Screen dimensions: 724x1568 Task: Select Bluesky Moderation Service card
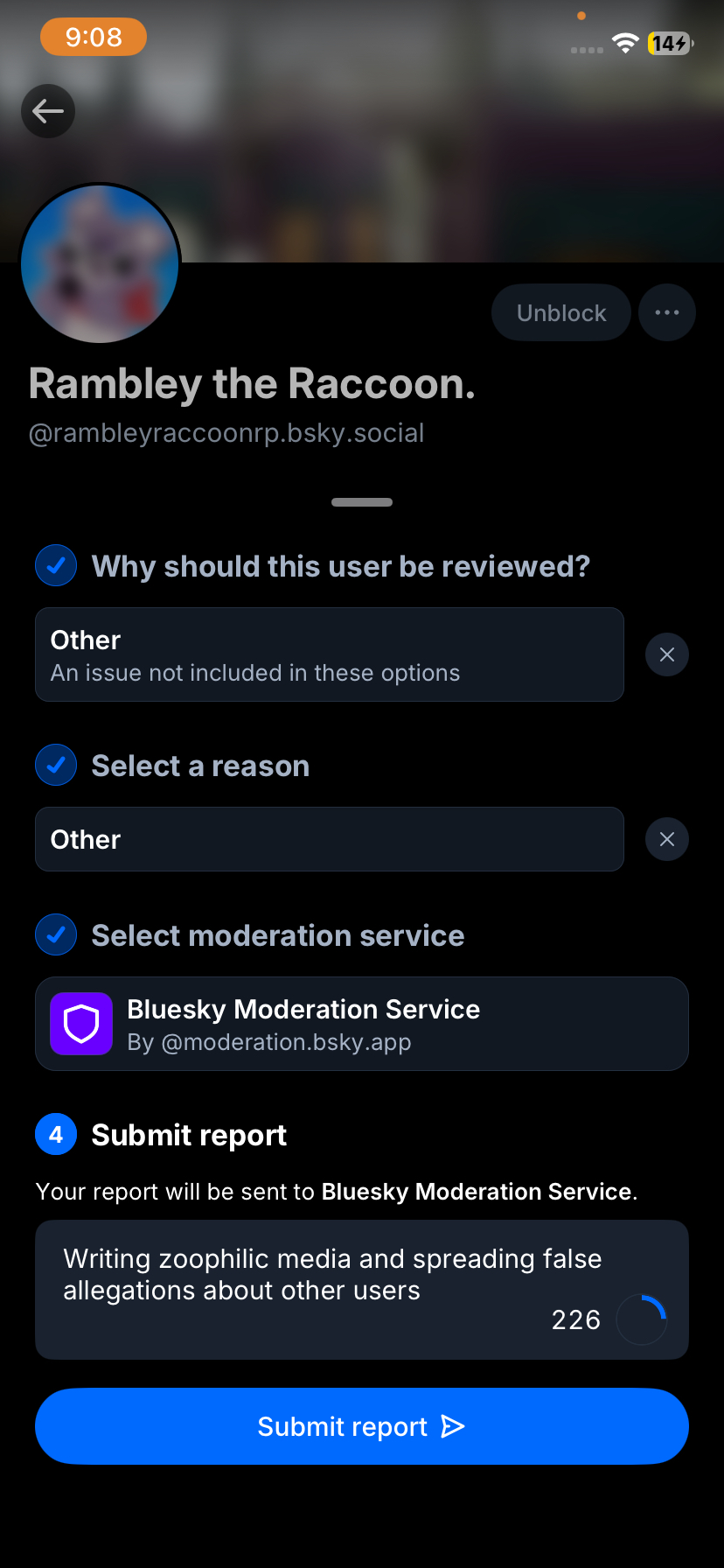[x=361, y=1024]
